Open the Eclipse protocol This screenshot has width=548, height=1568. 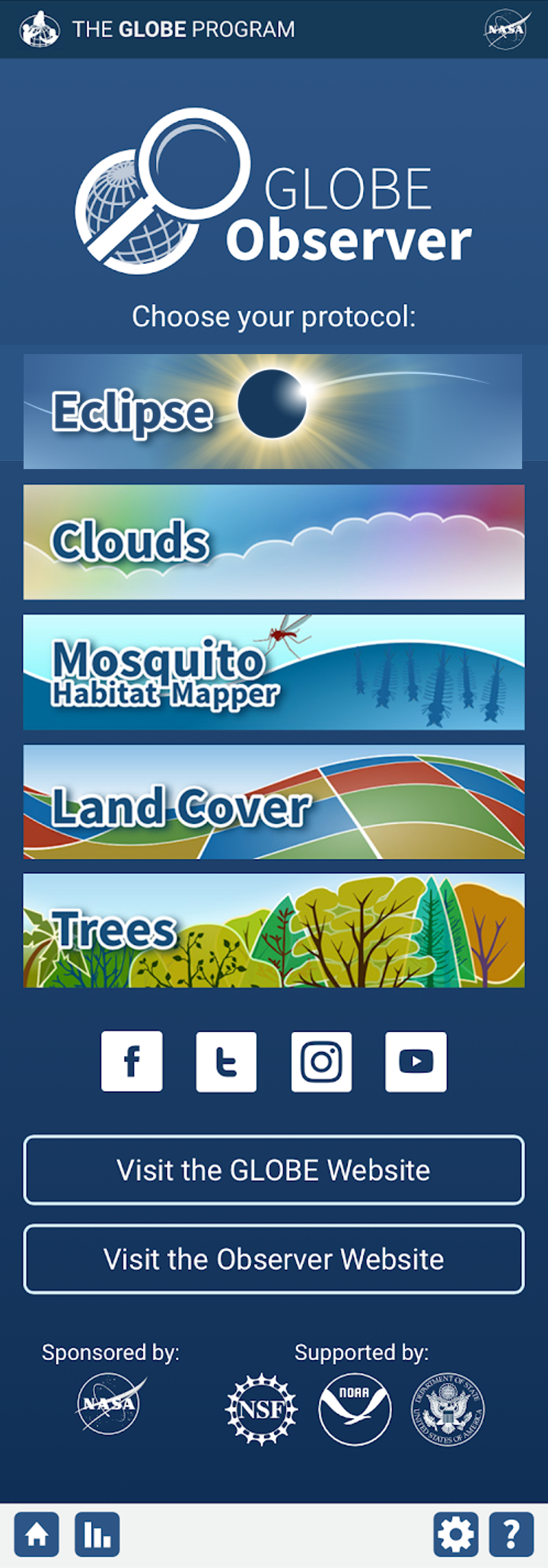click(272, 411)
